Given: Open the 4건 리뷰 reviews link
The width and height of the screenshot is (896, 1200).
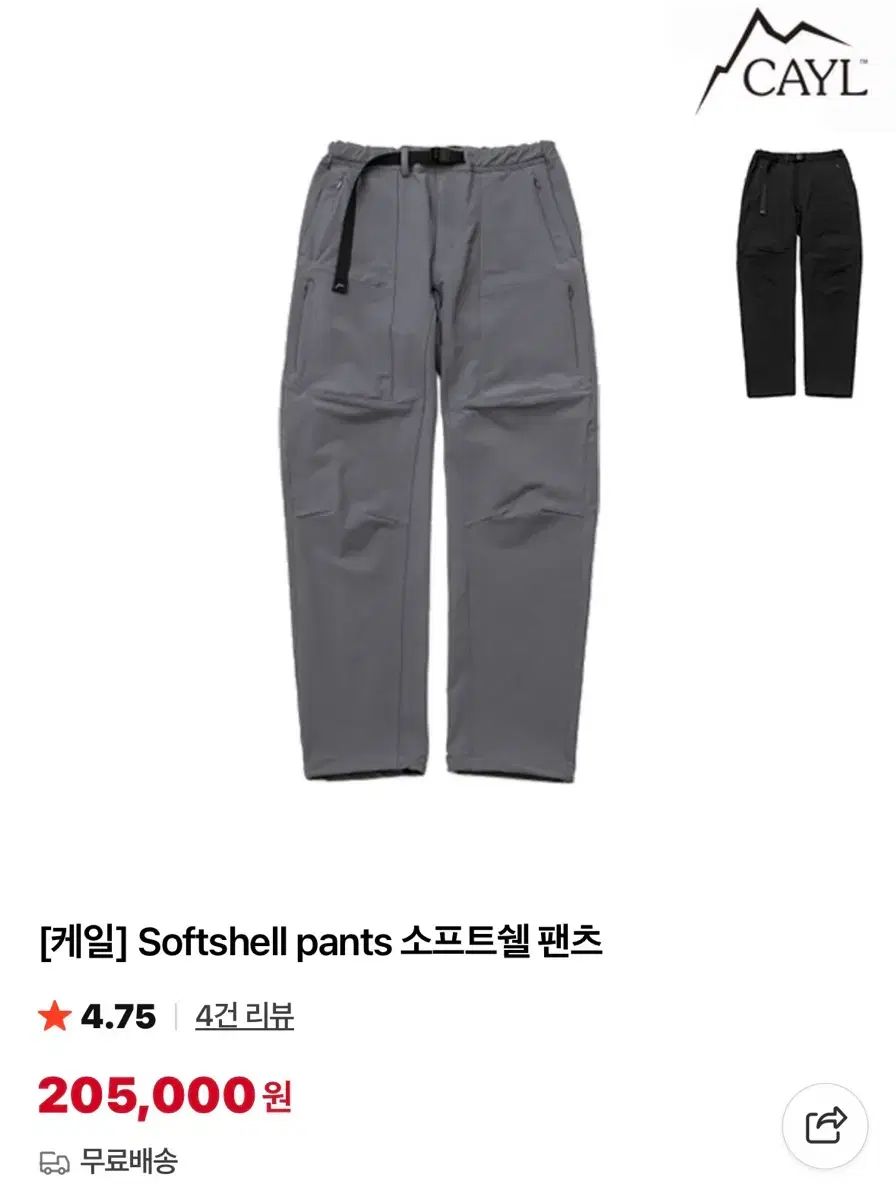Looking at the screenshot, I should [x=245, y=1017].
